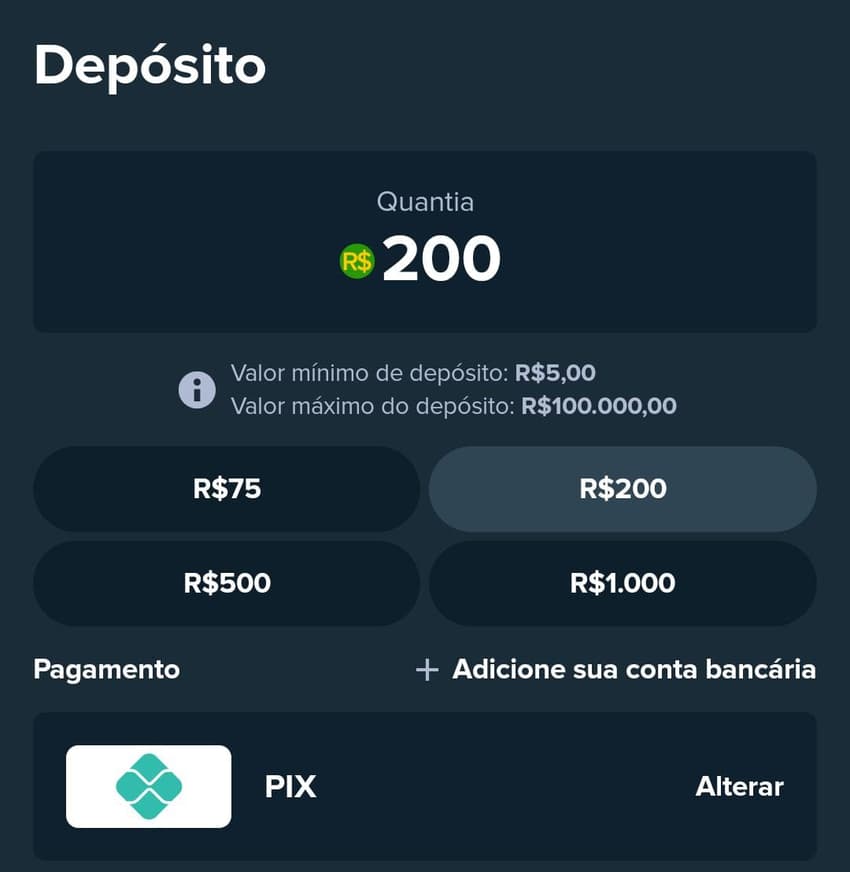Screen dimensions: 850x872
Task: Click the PIX row in payment list
Action: point(425,786)
